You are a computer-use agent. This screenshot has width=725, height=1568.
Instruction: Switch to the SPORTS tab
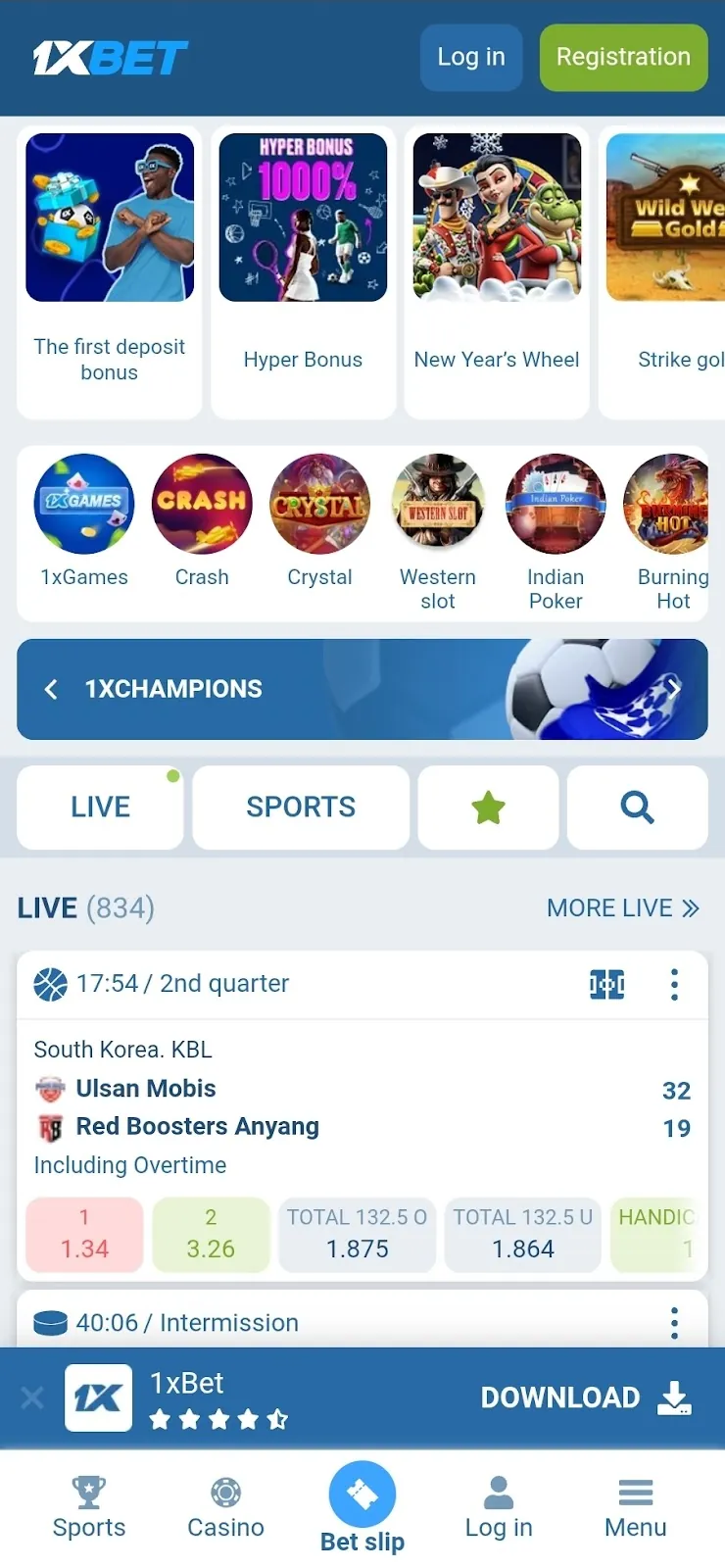301,808
